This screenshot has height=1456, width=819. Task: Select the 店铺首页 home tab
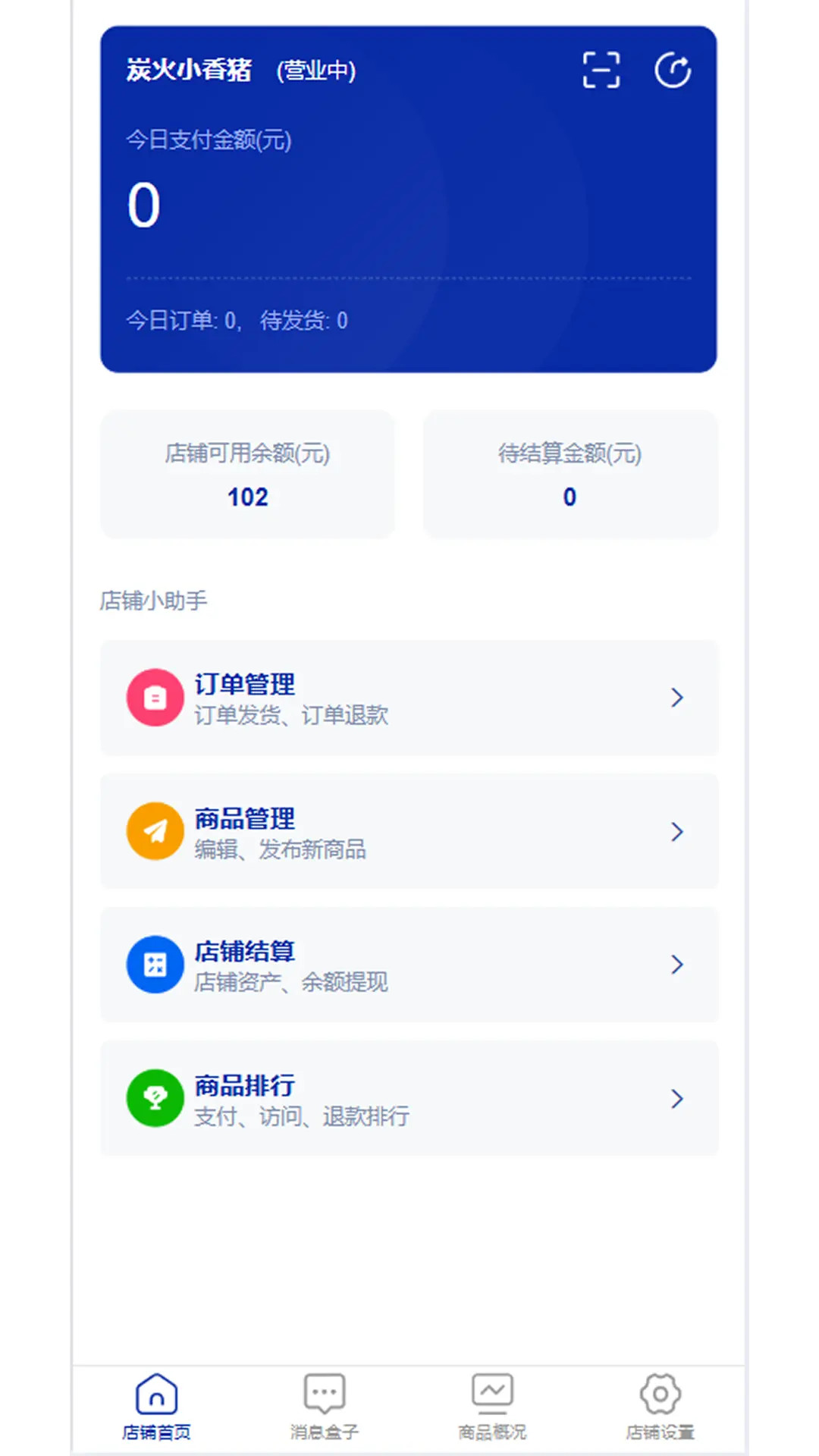[156, 1407]
